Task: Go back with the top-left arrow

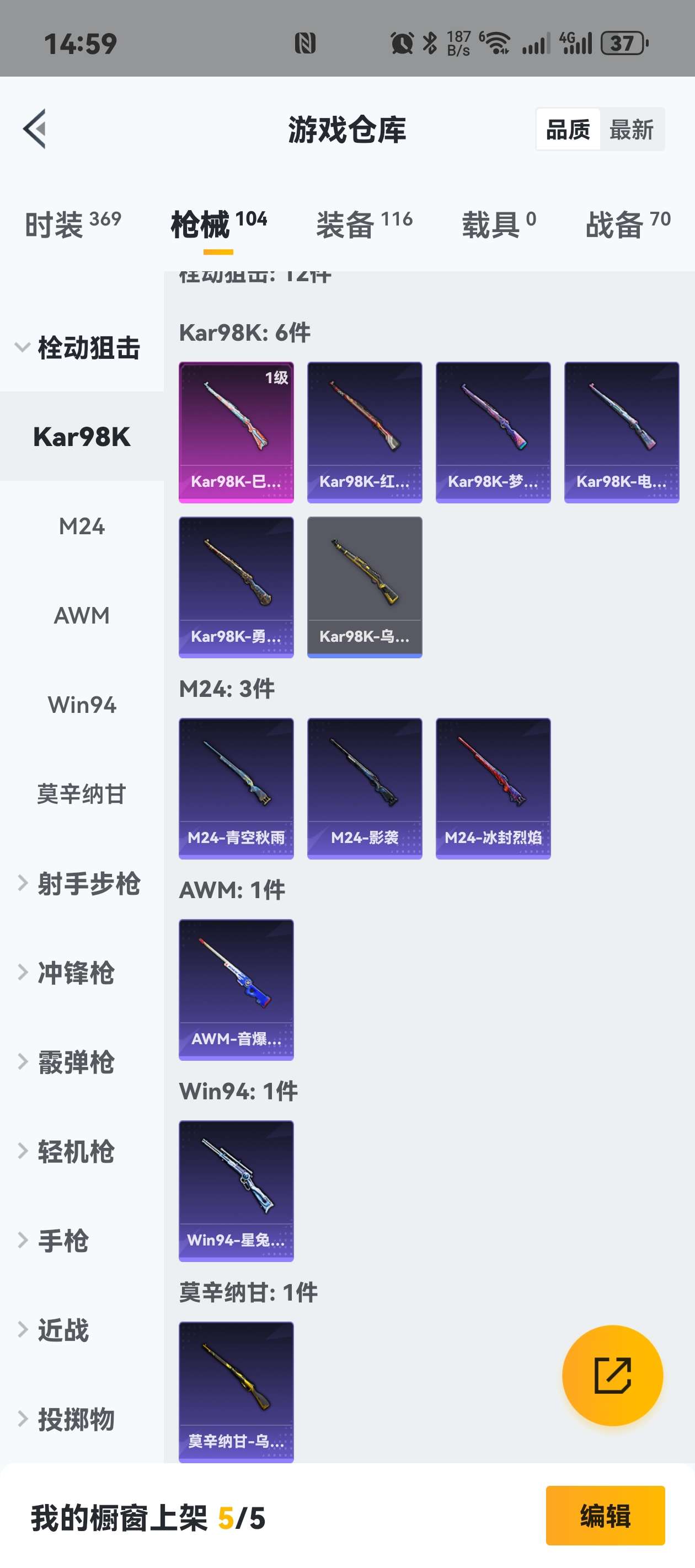Action: (x=35, y=128)
